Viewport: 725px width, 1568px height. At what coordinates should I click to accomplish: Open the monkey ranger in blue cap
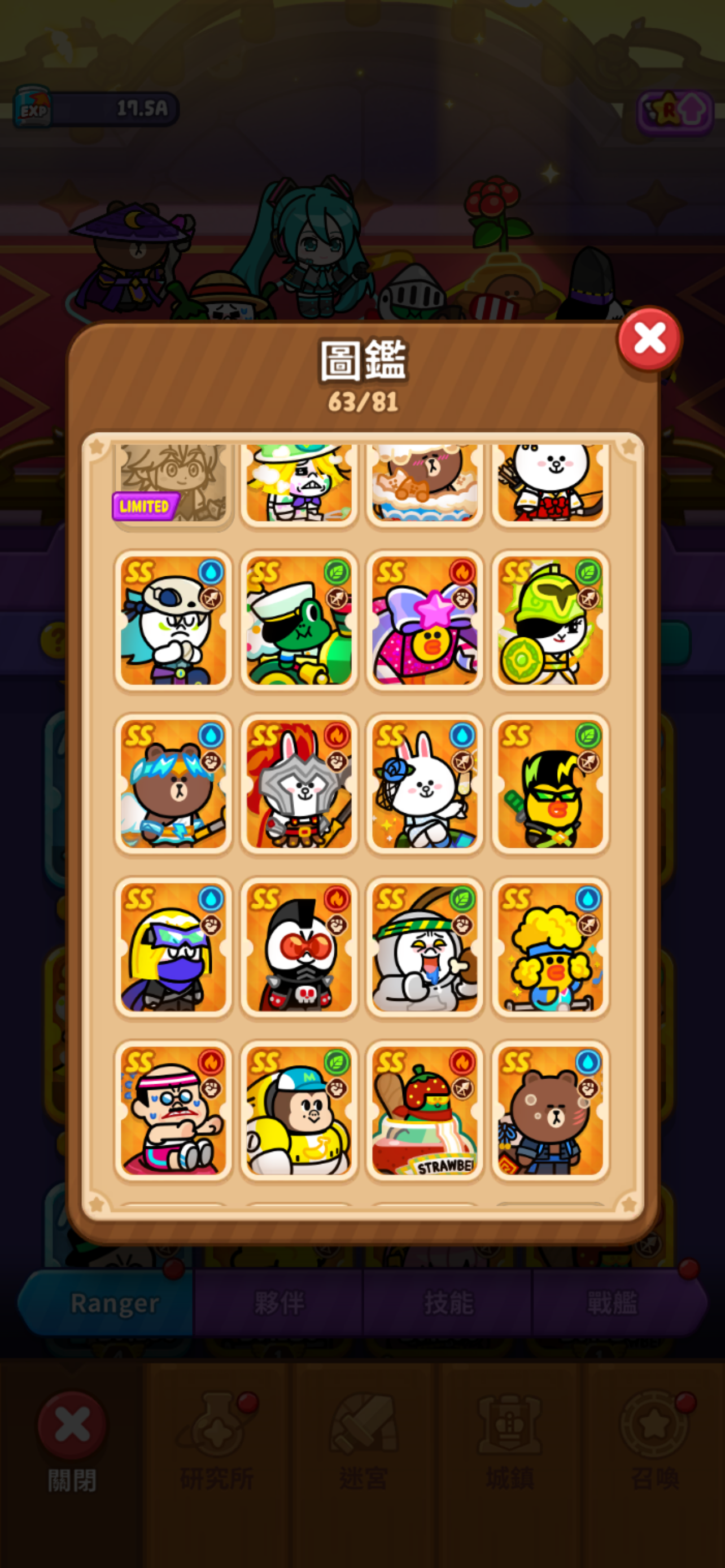(299, 1110)
